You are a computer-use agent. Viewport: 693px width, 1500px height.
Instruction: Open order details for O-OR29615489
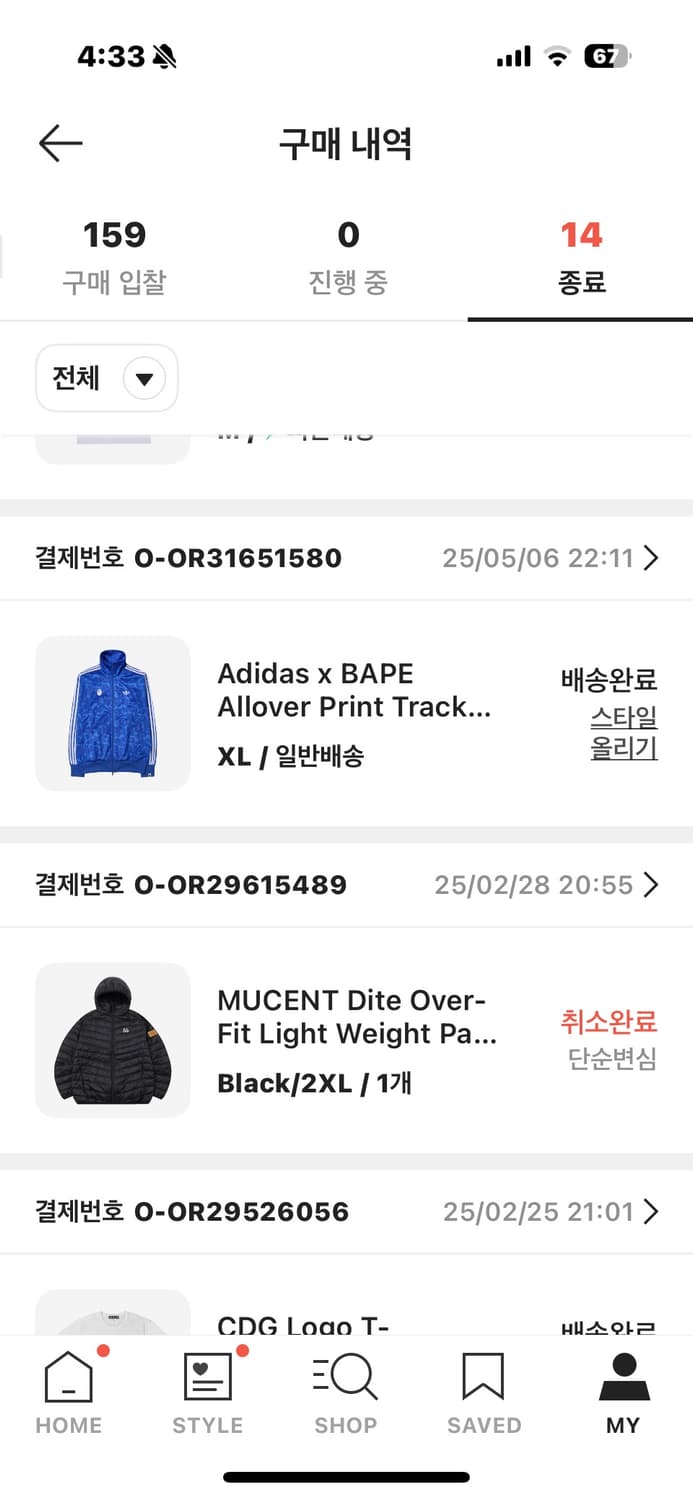click(650, 885)
